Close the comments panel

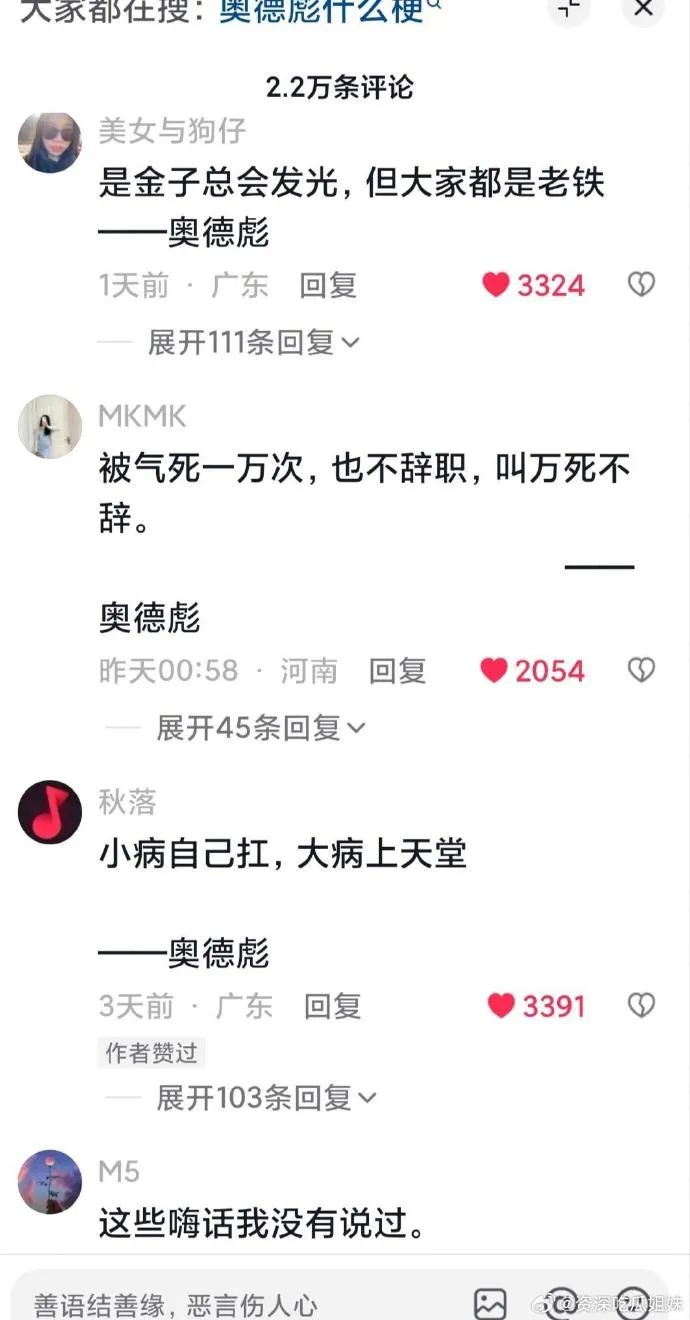[644, 9]
